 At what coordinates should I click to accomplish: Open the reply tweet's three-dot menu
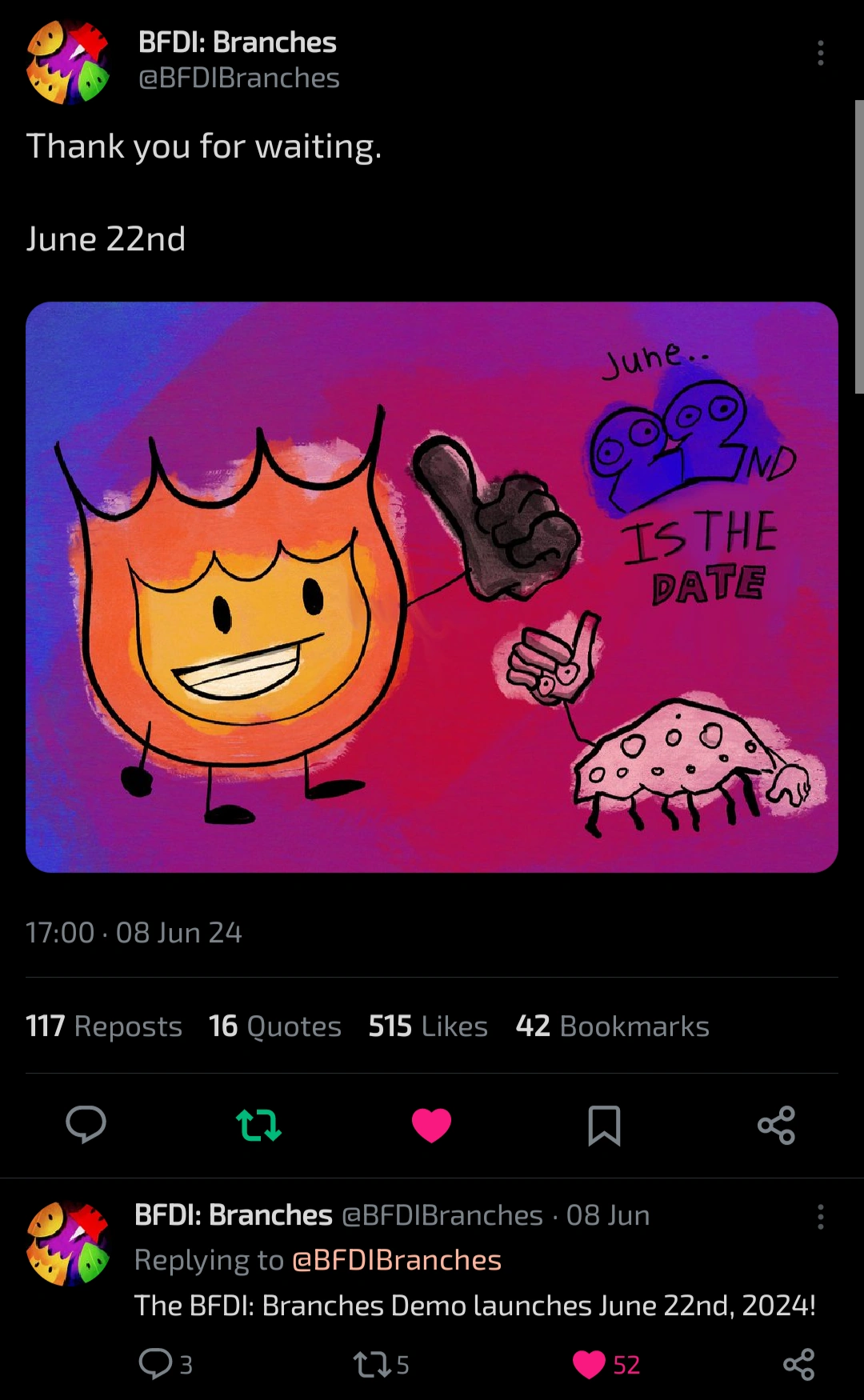[x=820, y=1217]
